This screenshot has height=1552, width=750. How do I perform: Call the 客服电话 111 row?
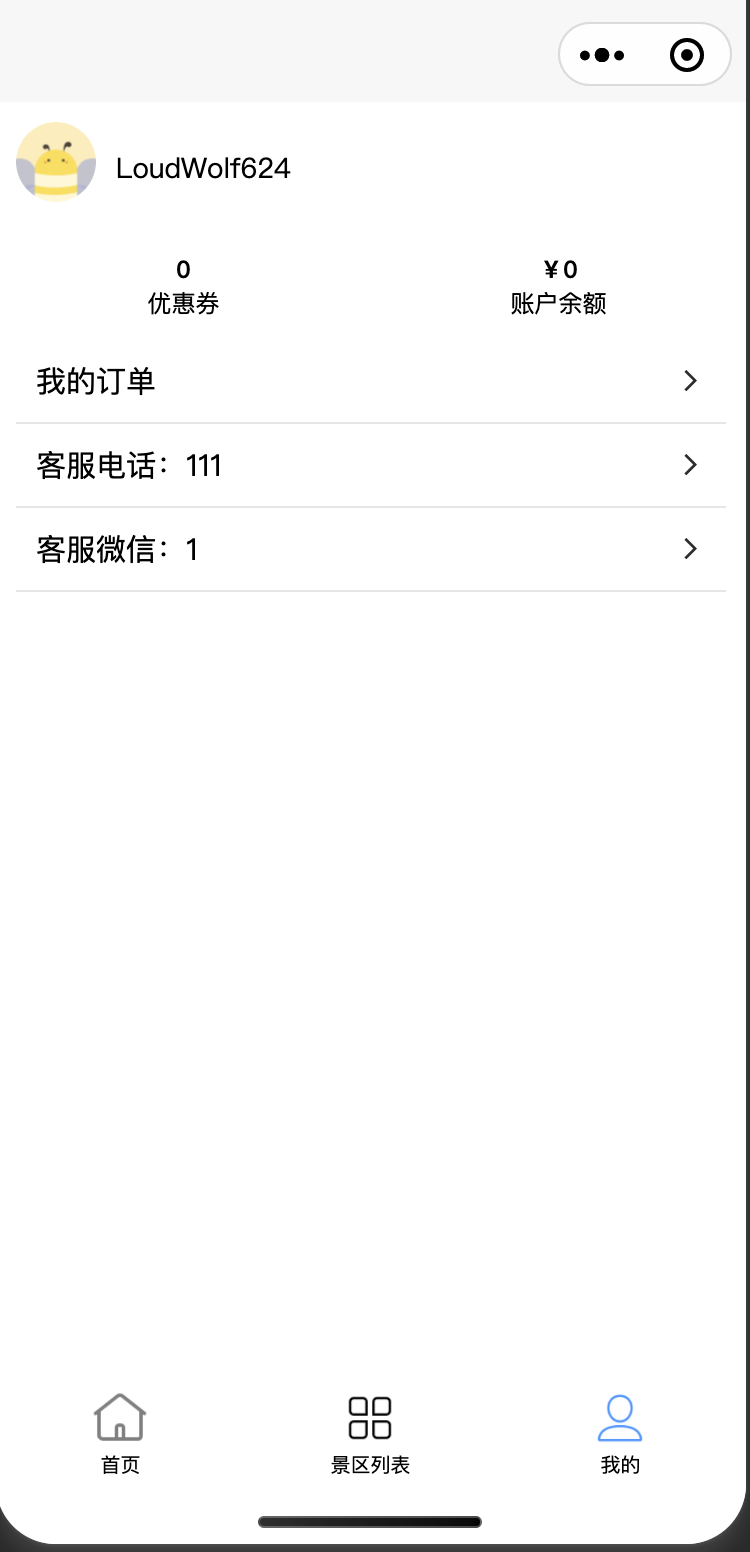(x=370, y=465)
